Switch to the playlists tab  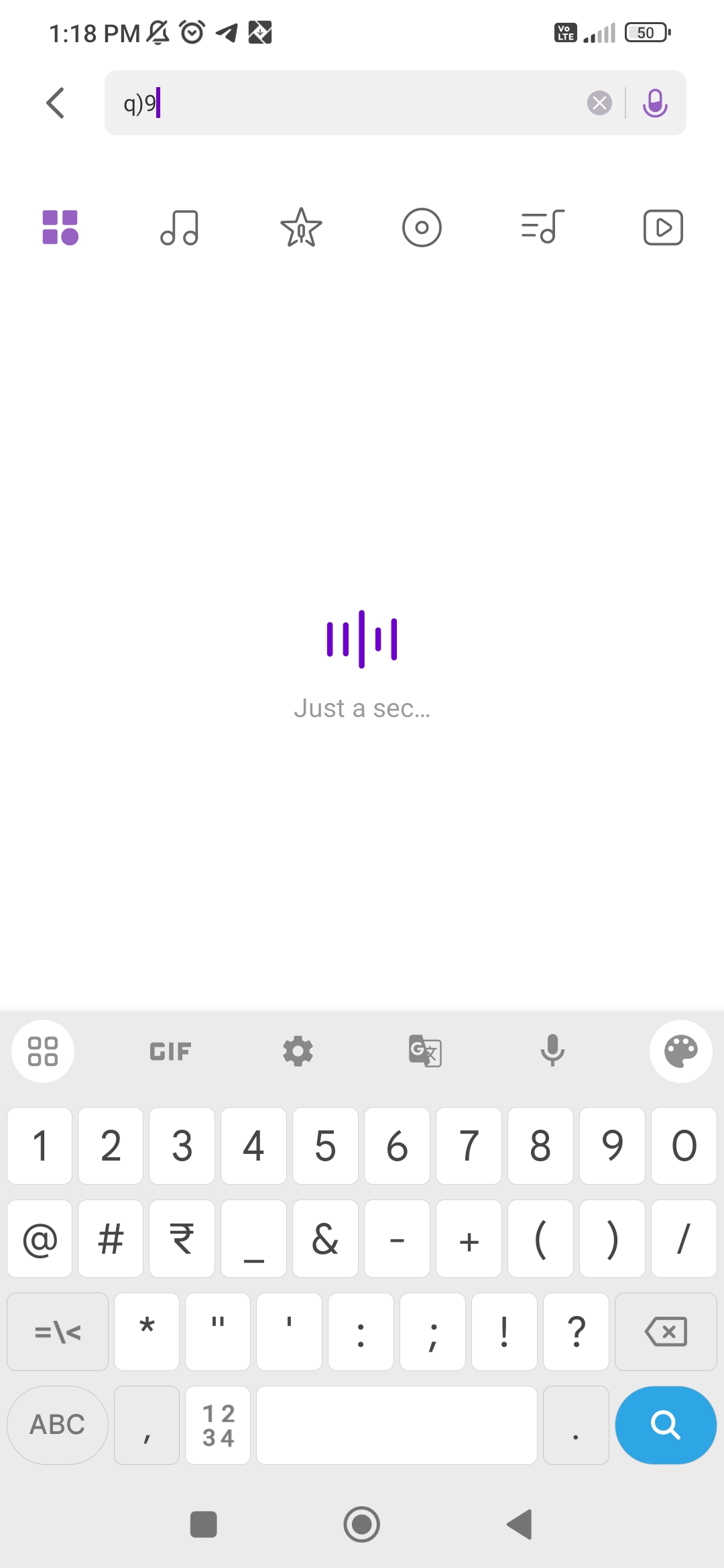click(542, 228)
